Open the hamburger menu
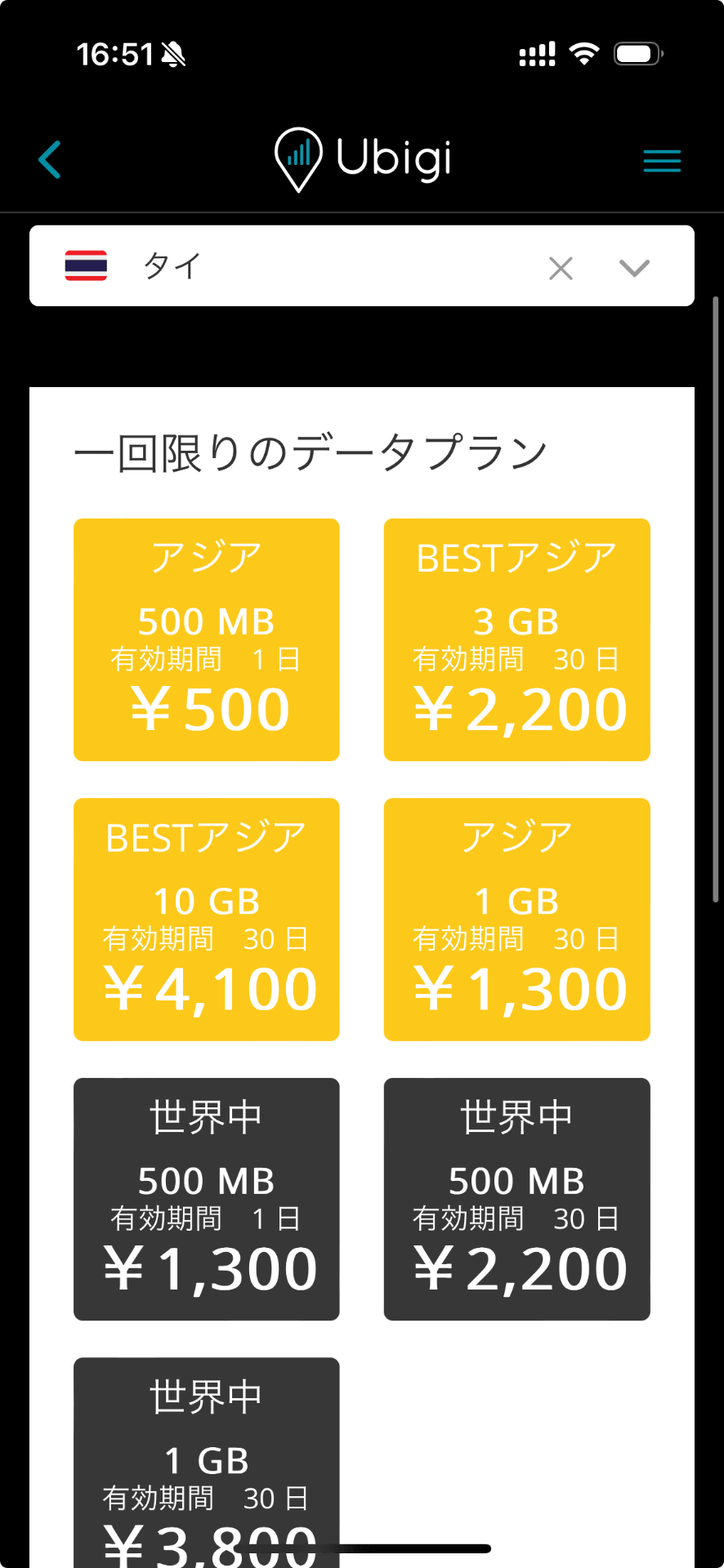The image size is (724, 1568). (x=661, y=160)
